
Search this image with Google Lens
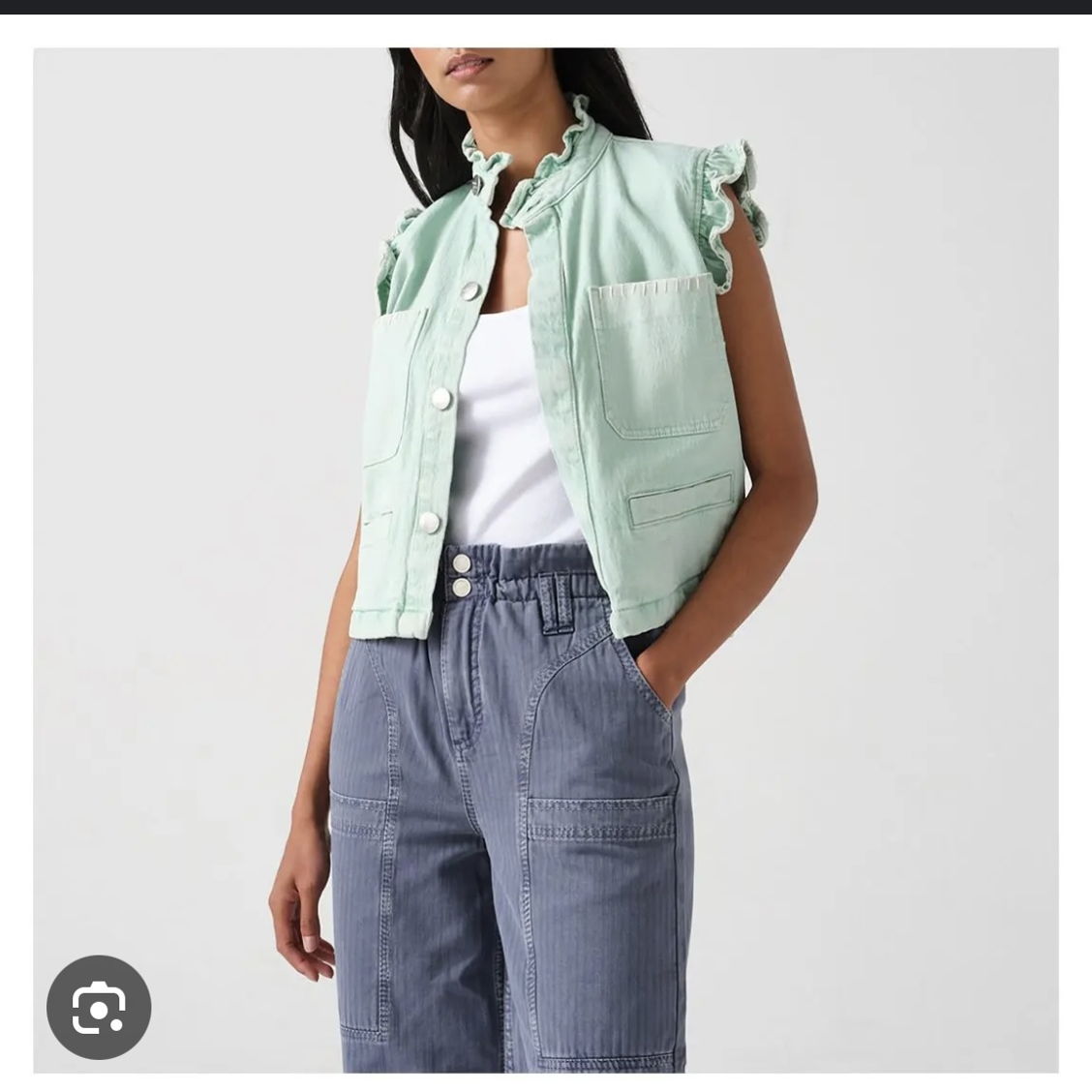[99, 1007]
